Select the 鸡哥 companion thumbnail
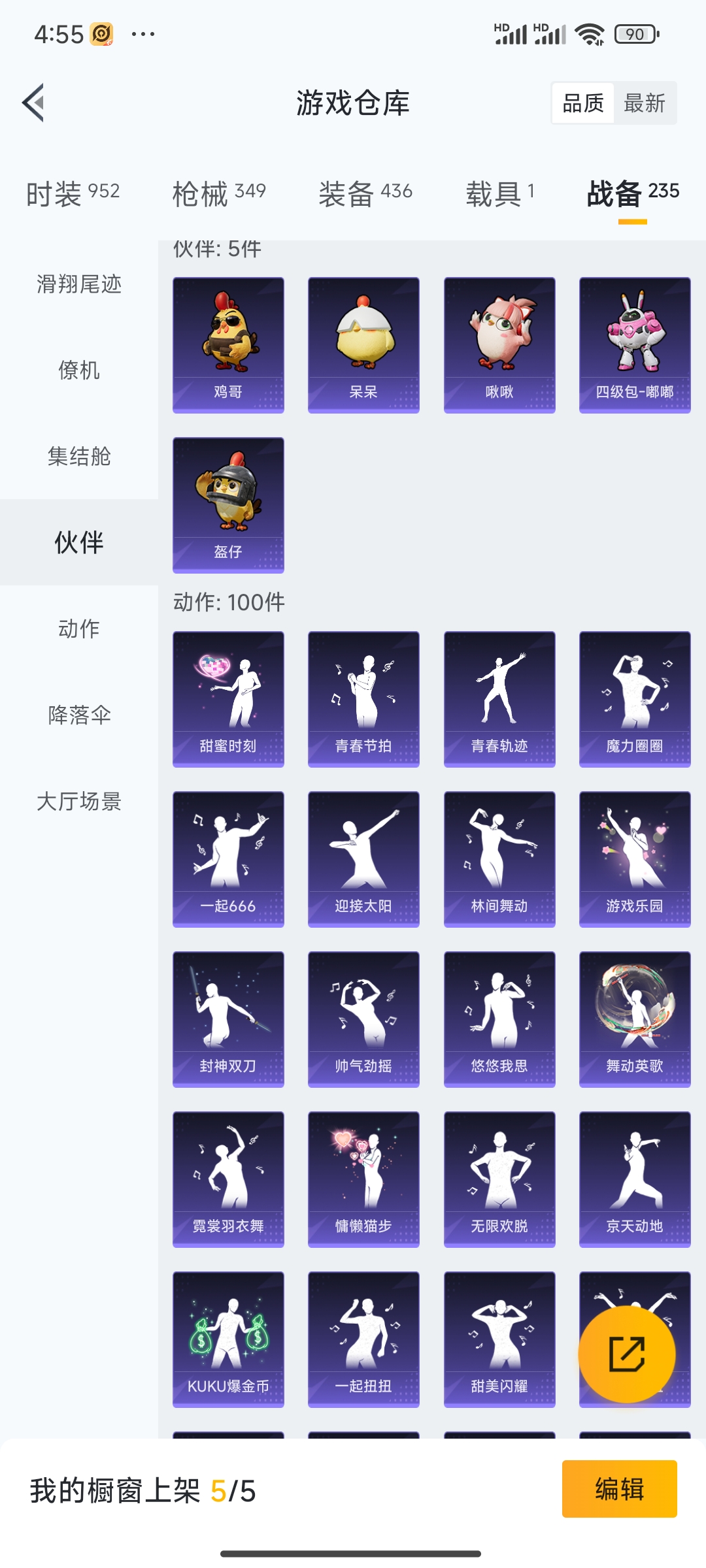The height and width of the screenshot is (1568, 706). coord(228,345)
